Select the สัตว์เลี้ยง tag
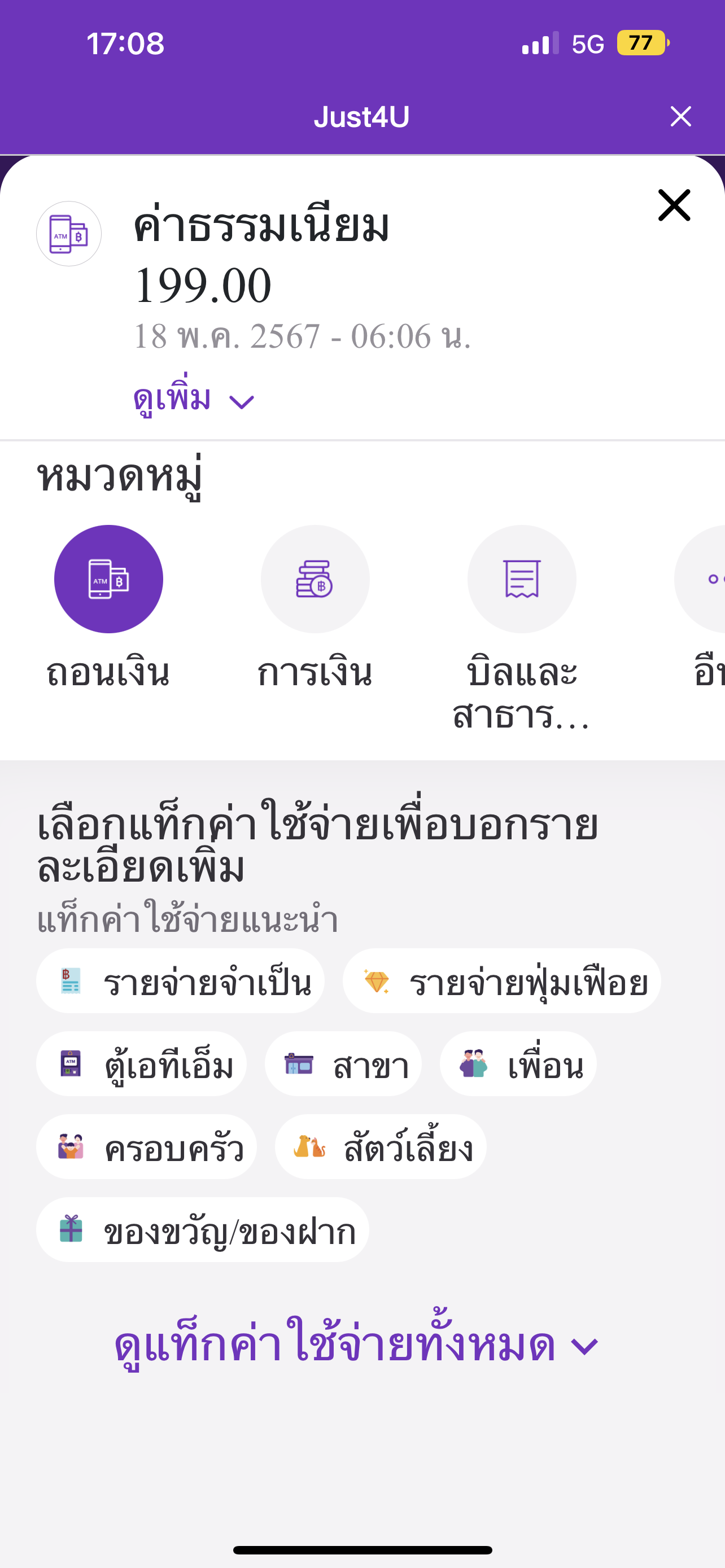The image size is (725, 1568). [x=381, y=1147]
